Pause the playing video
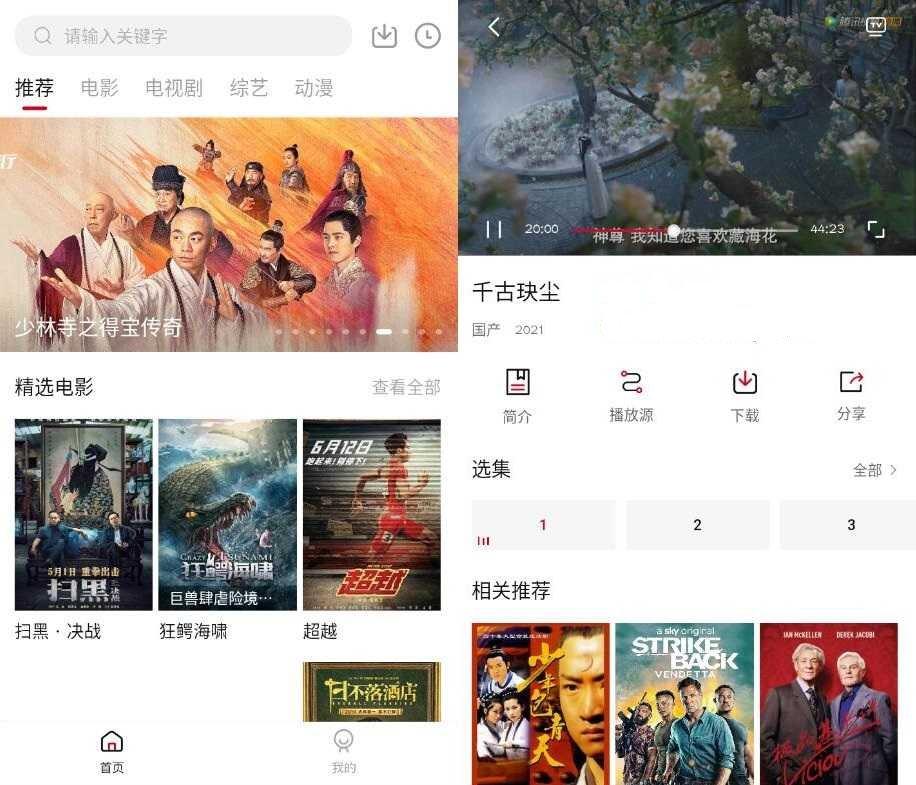 pos(494,229)
